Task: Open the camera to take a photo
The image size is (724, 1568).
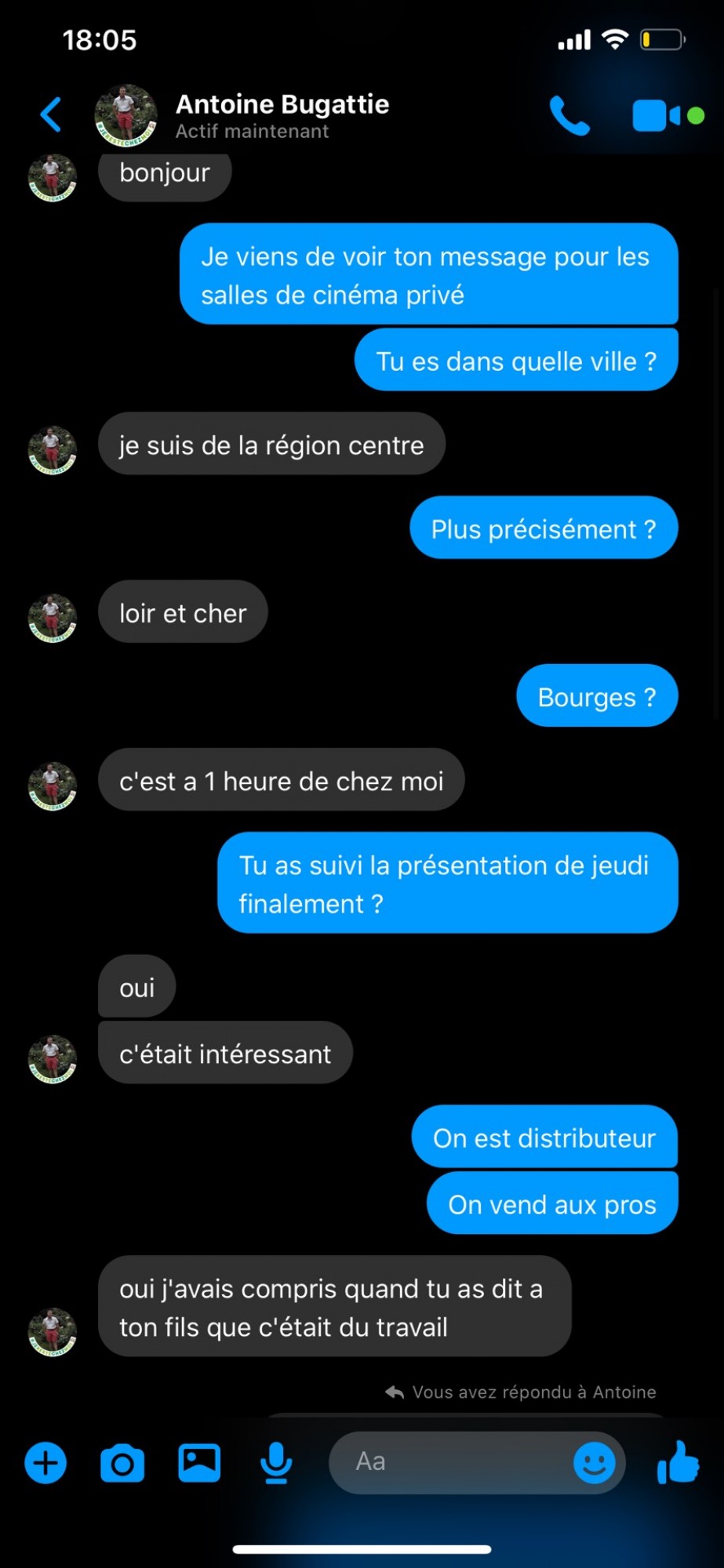Action: point(122,1463)
